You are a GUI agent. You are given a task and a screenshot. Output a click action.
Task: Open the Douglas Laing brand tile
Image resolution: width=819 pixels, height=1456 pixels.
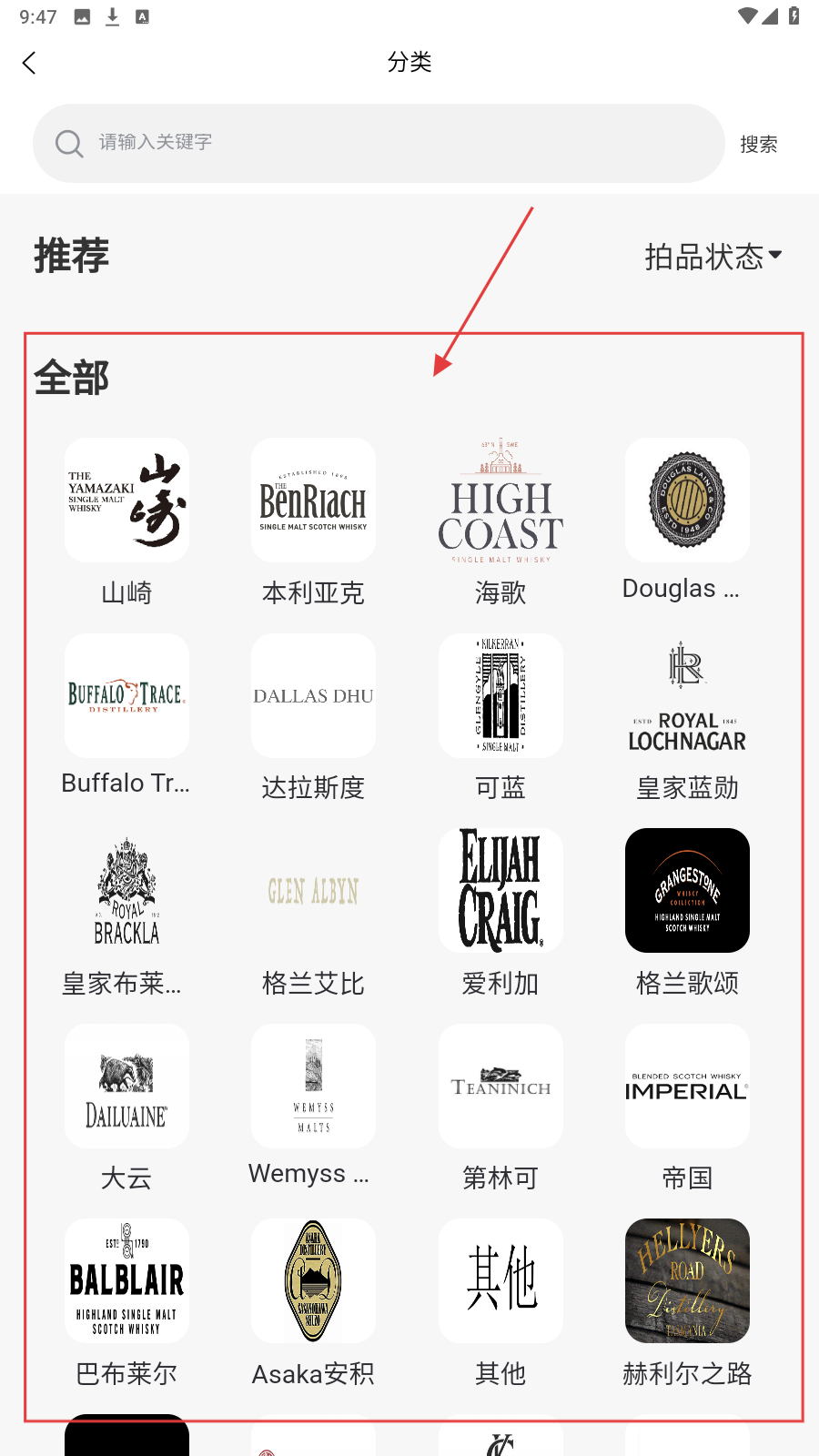point(687,500)
